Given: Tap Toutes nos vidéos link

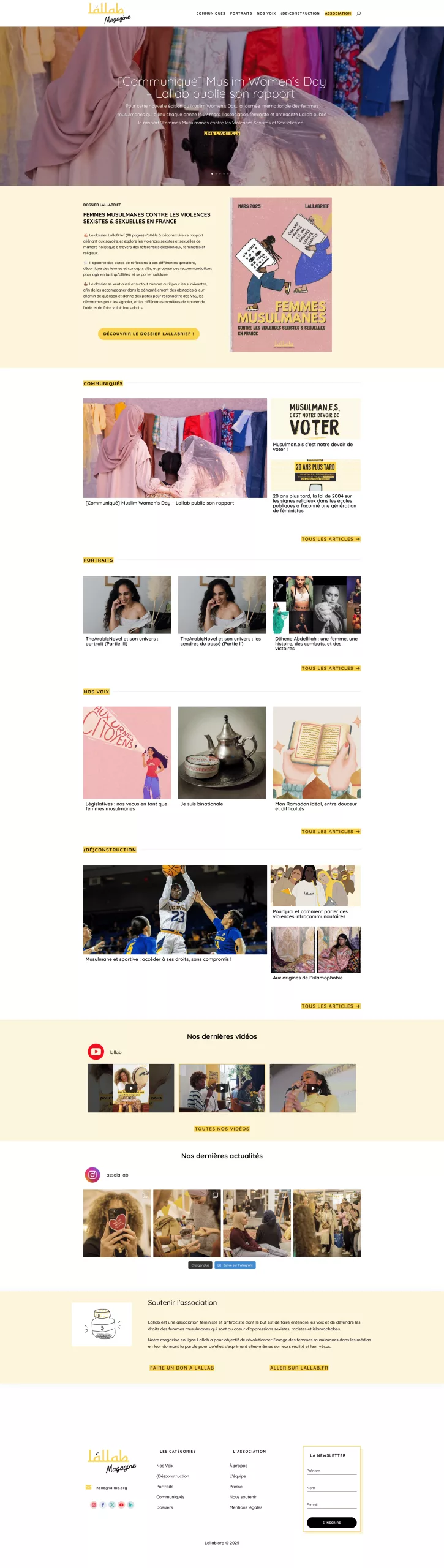Looking at the screenshot, I should (222, 1128).
